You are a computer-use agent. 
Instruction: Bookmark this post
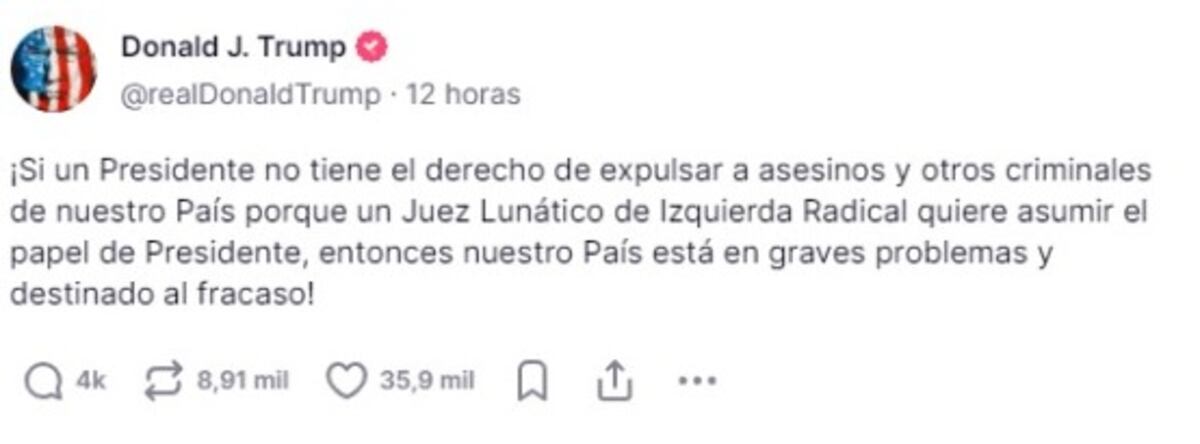532,381
